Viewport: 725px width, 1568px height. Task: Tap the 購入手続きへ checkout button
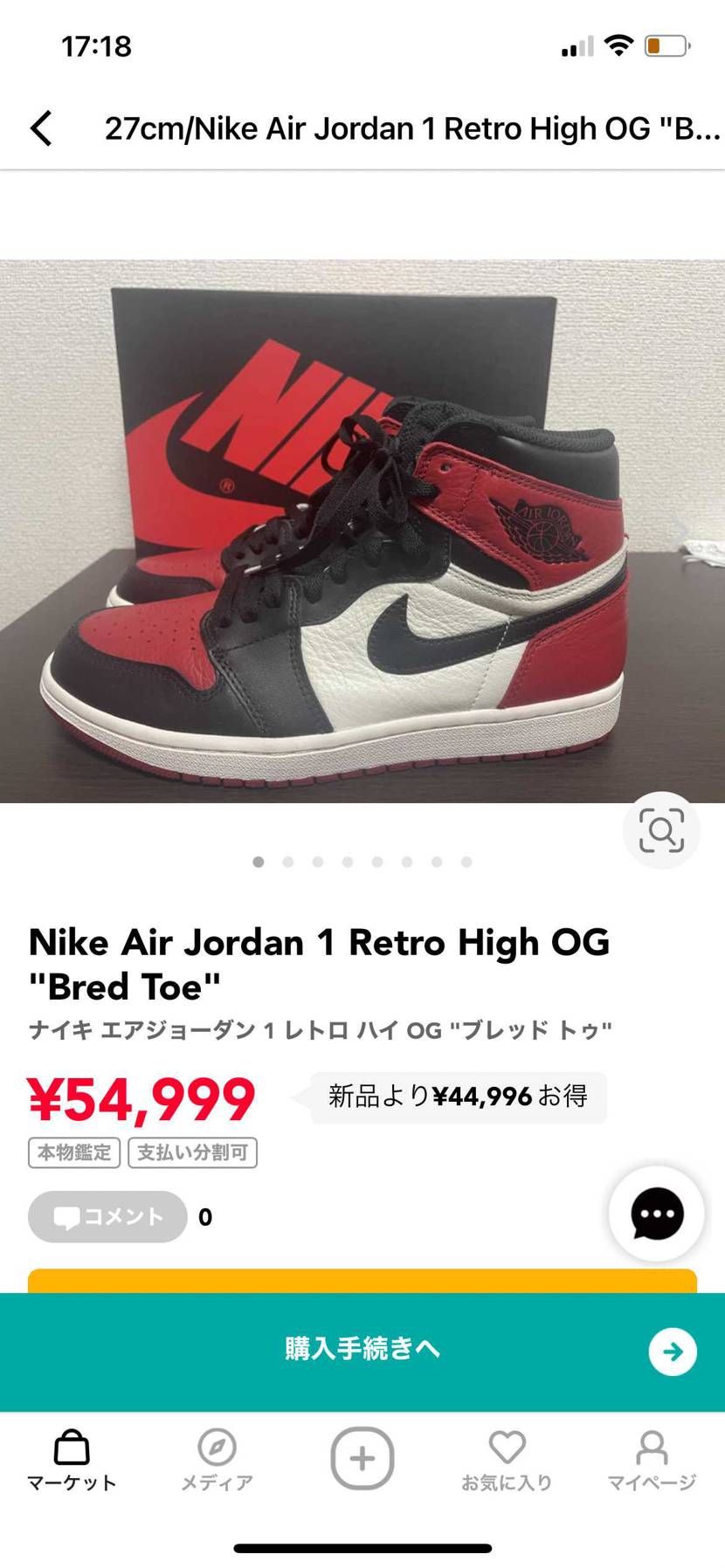[x=362, y=1349]
